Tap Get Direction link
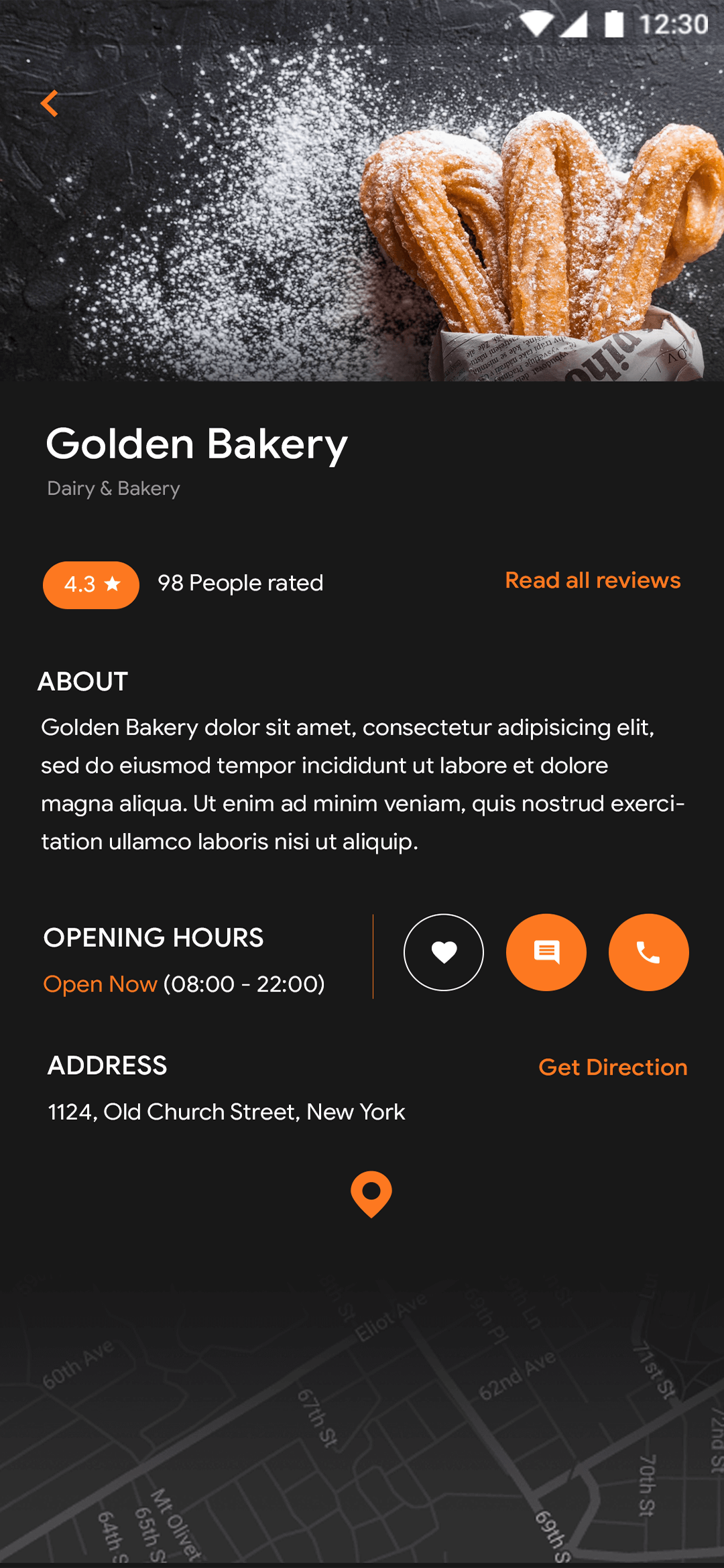Screen dimensions: 724x1568 tap(613, 1067)
